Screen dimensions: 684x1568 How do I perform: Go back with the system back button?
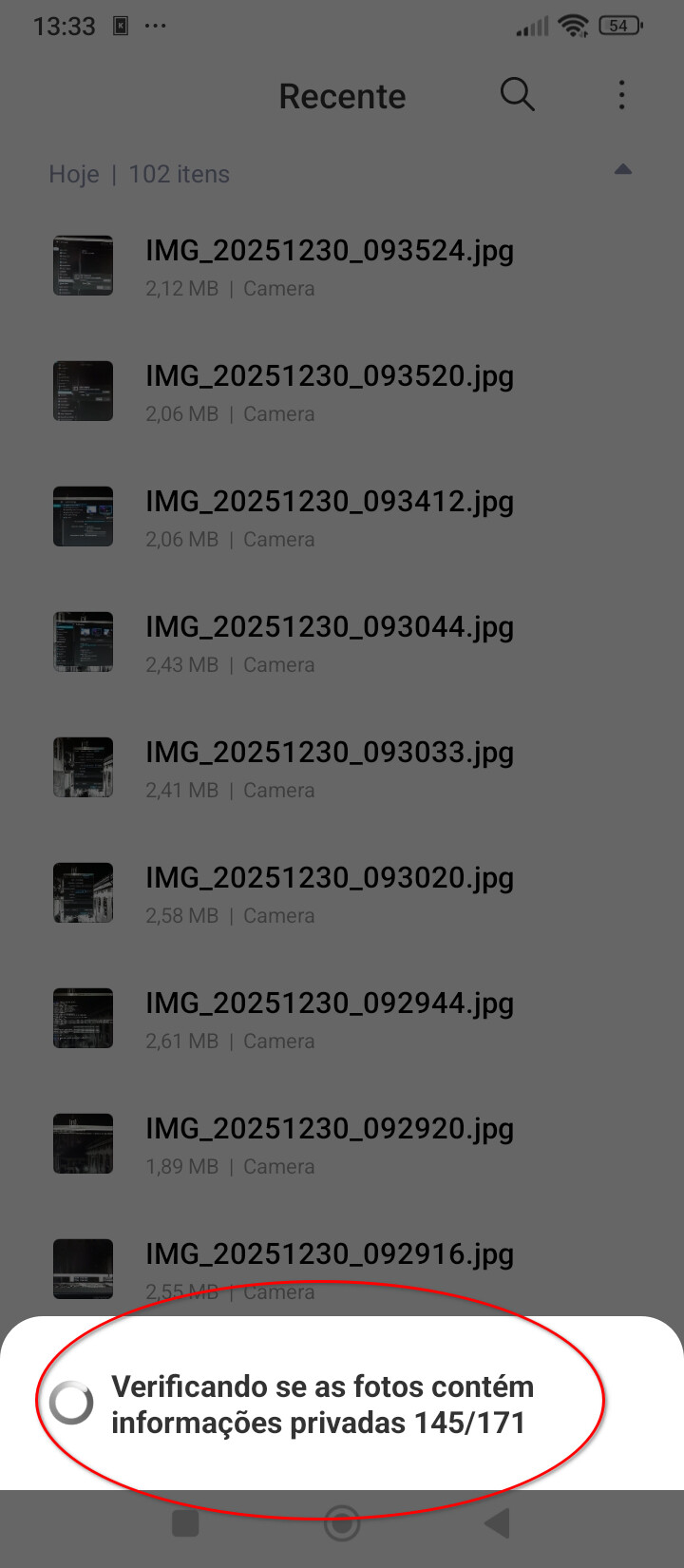click(x=498, y=1523)
